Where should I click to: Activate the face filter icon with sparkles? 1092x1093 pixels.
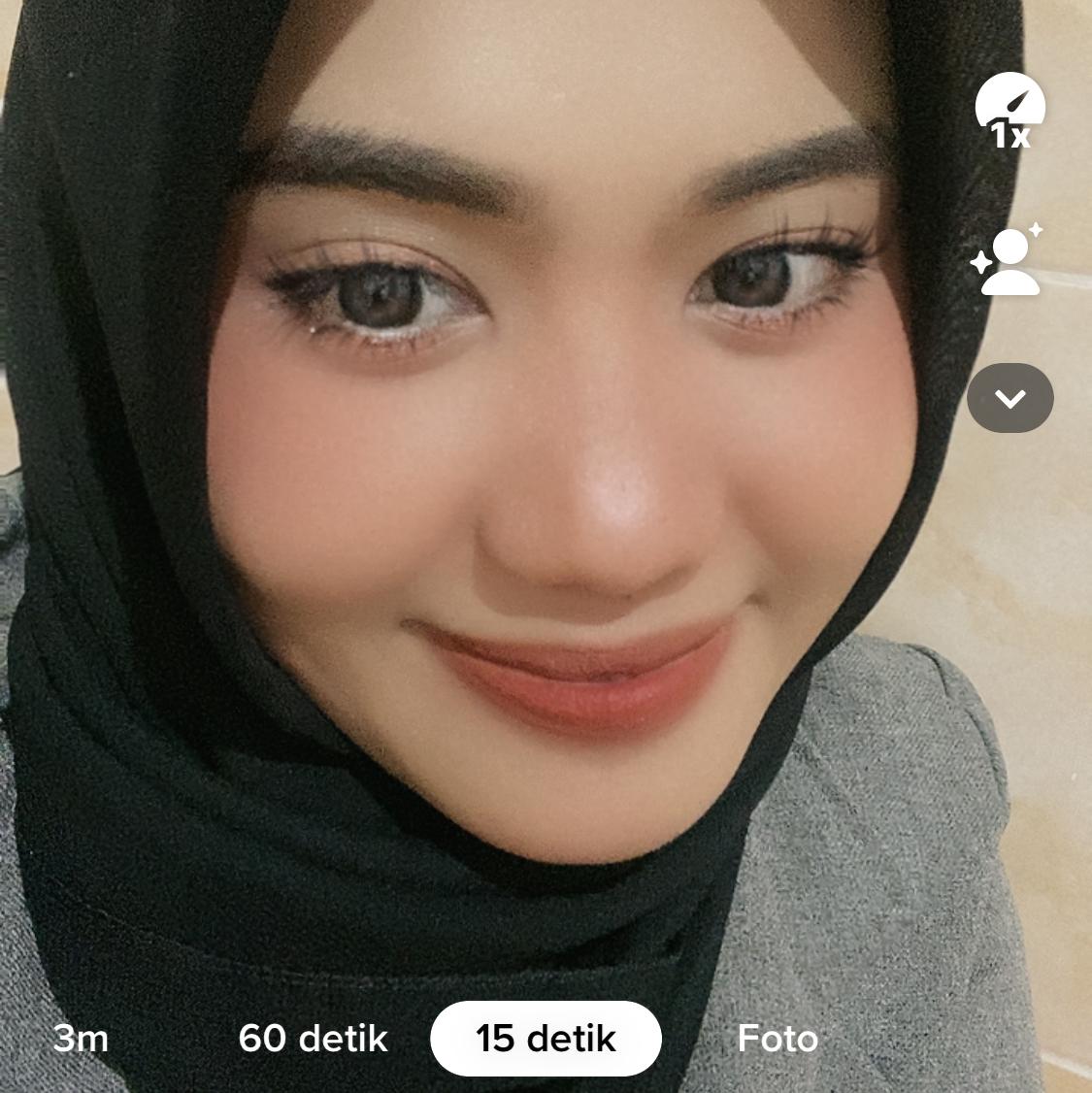(x=1009, y=262)
